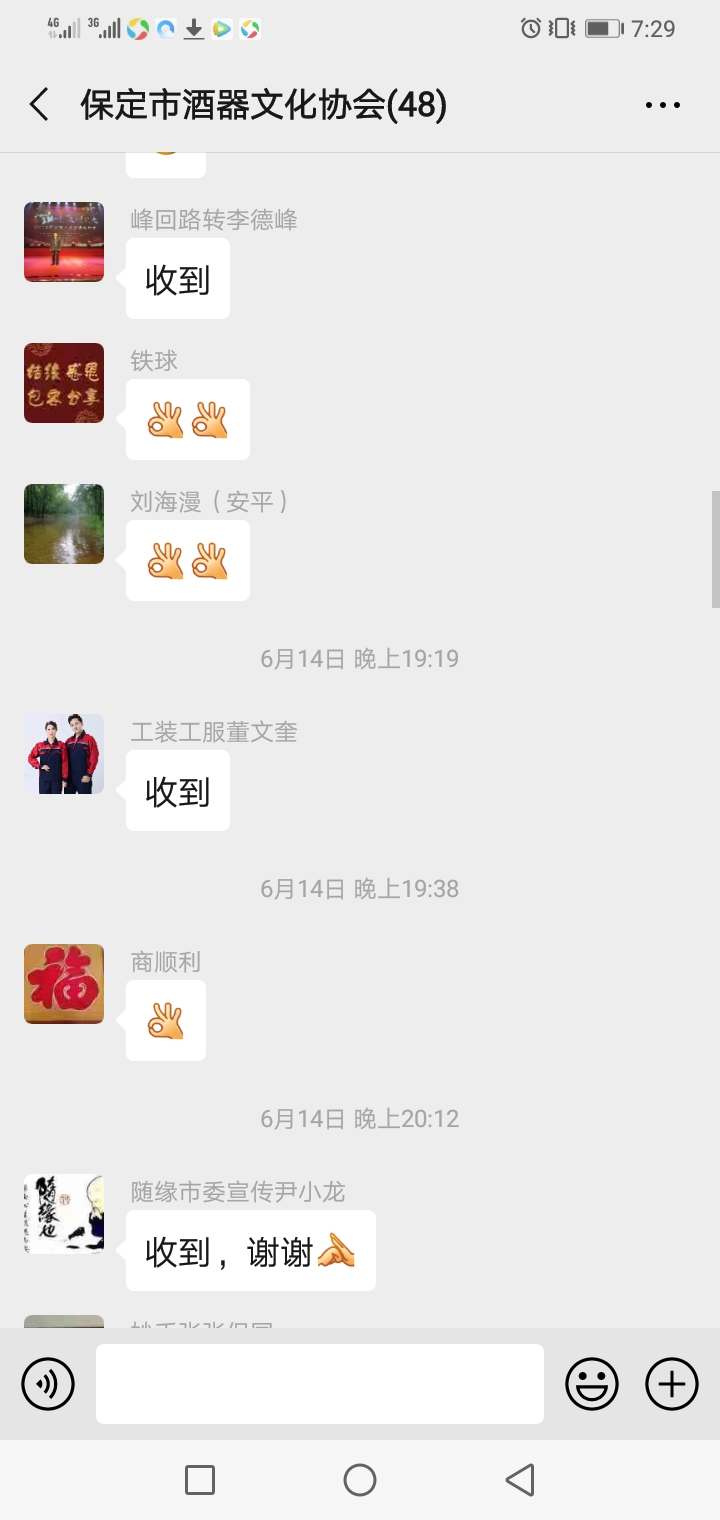Open the three-dot chat info menu
Viewport: 720px width, 1520px height.
coord(662,105)
